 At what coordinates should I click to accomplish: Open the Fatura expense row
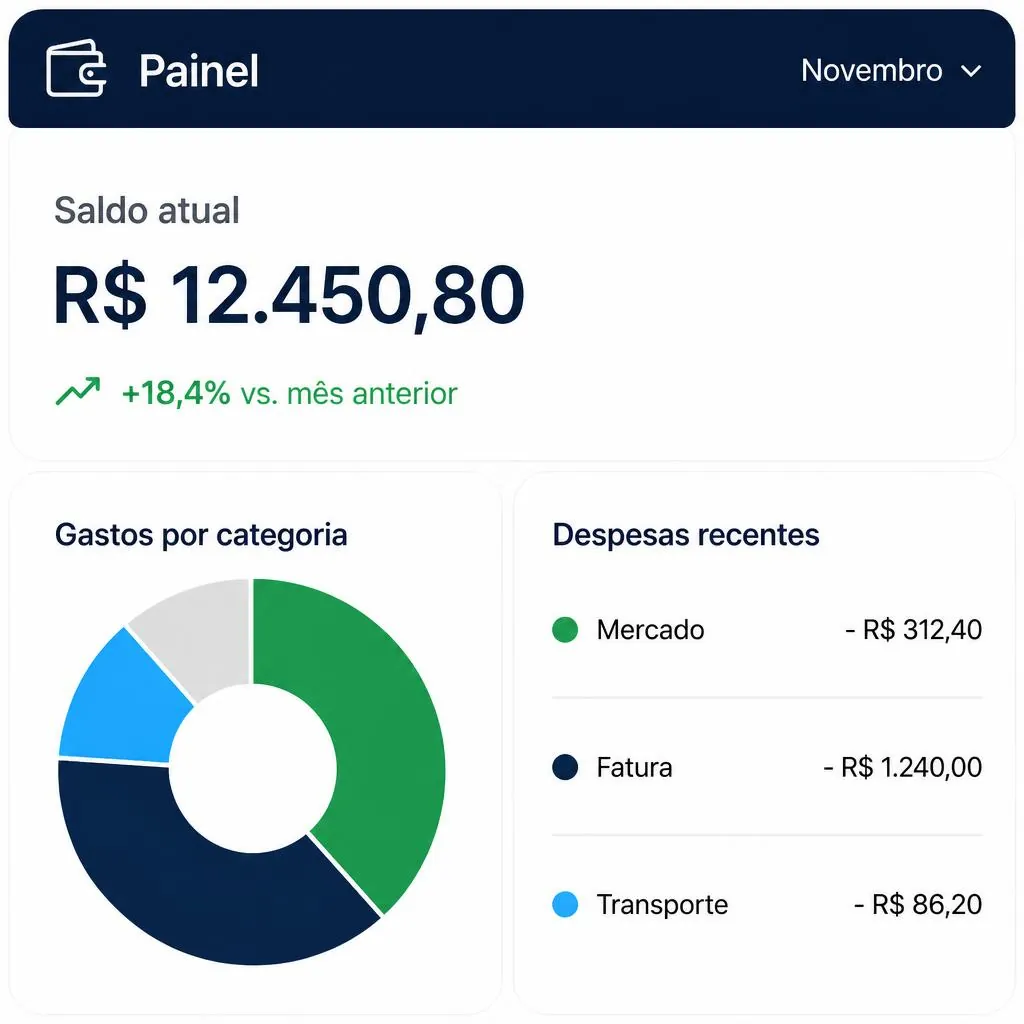(x=767, y=767)
